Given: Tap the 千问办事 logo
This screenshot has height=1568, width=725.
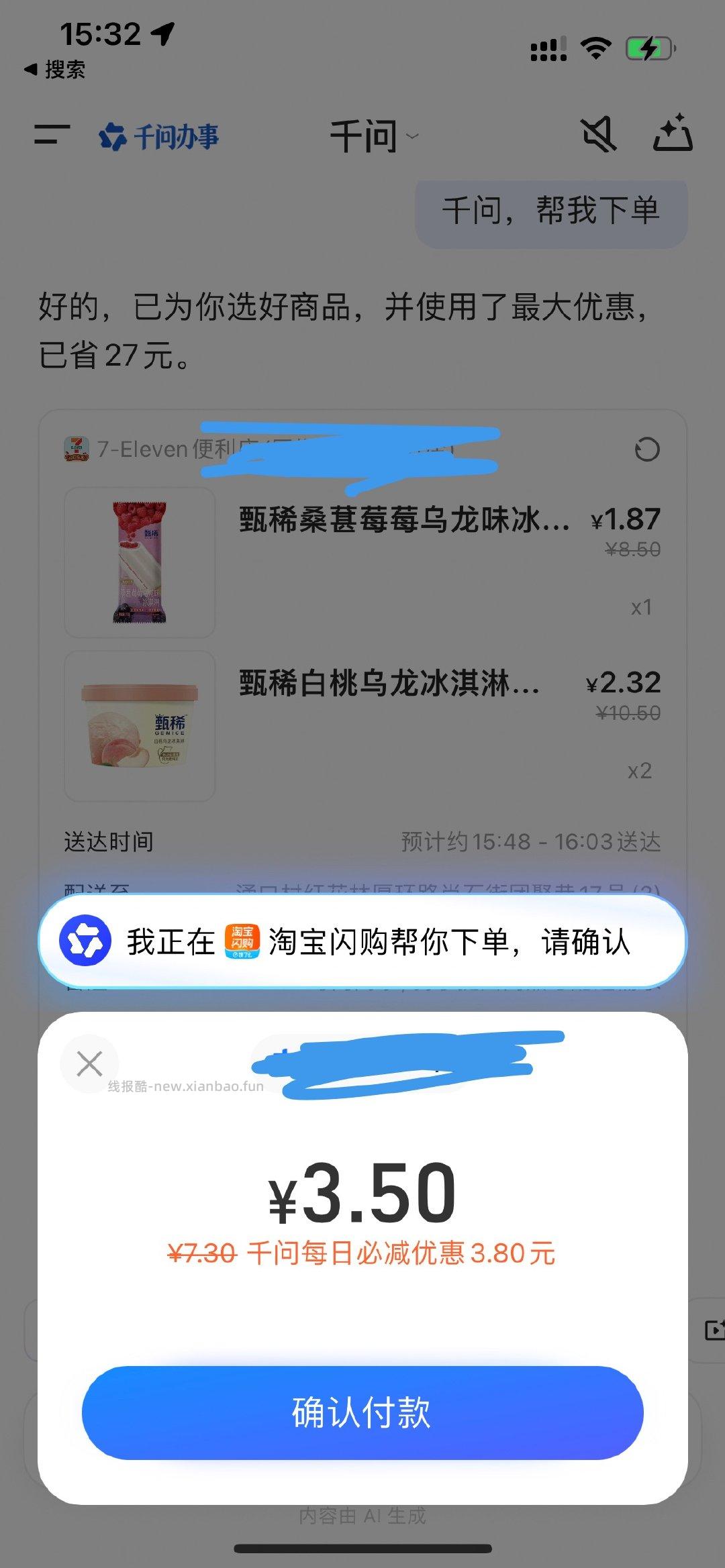Looking at the screenshot, I should point(161,136).
